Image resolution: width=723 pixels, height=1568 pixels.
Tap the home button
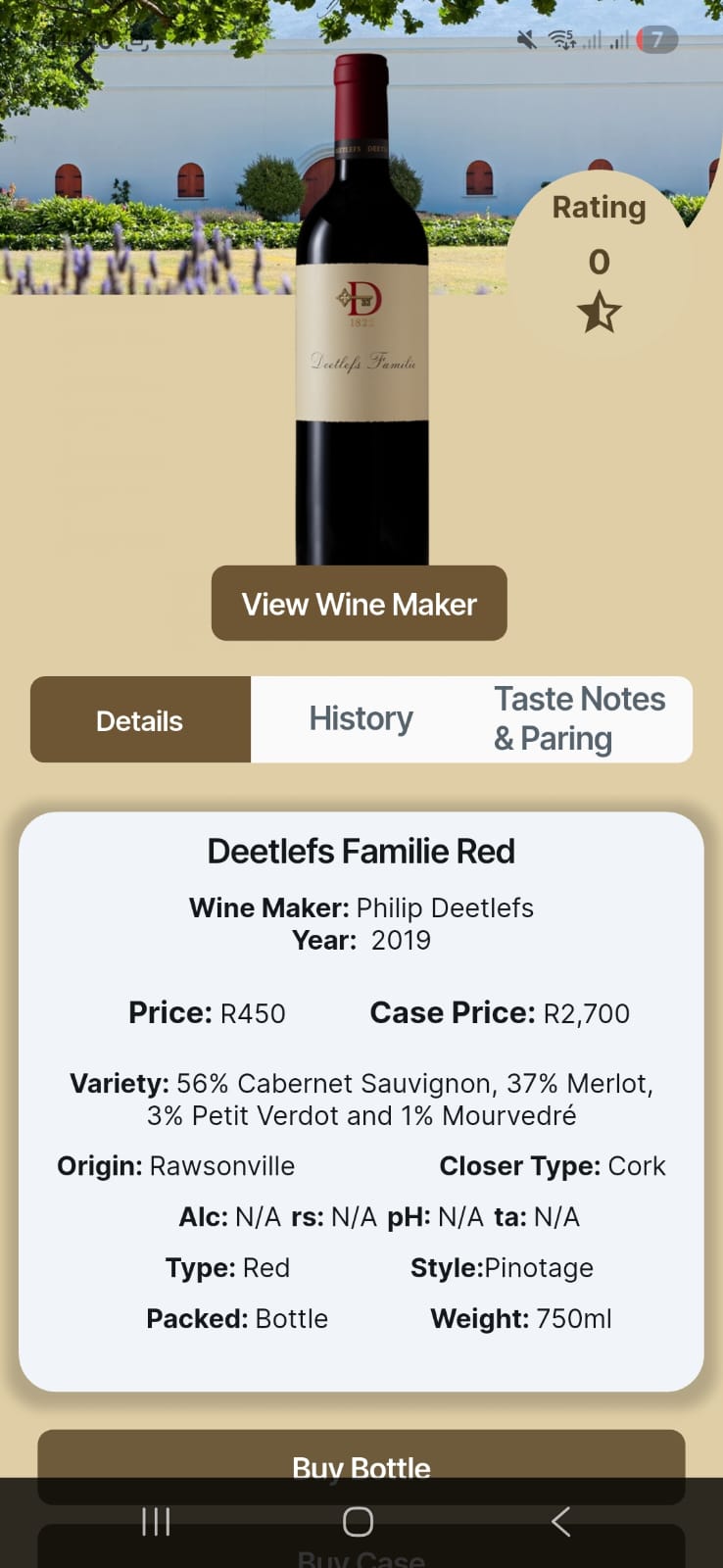tap(358, 1522)
